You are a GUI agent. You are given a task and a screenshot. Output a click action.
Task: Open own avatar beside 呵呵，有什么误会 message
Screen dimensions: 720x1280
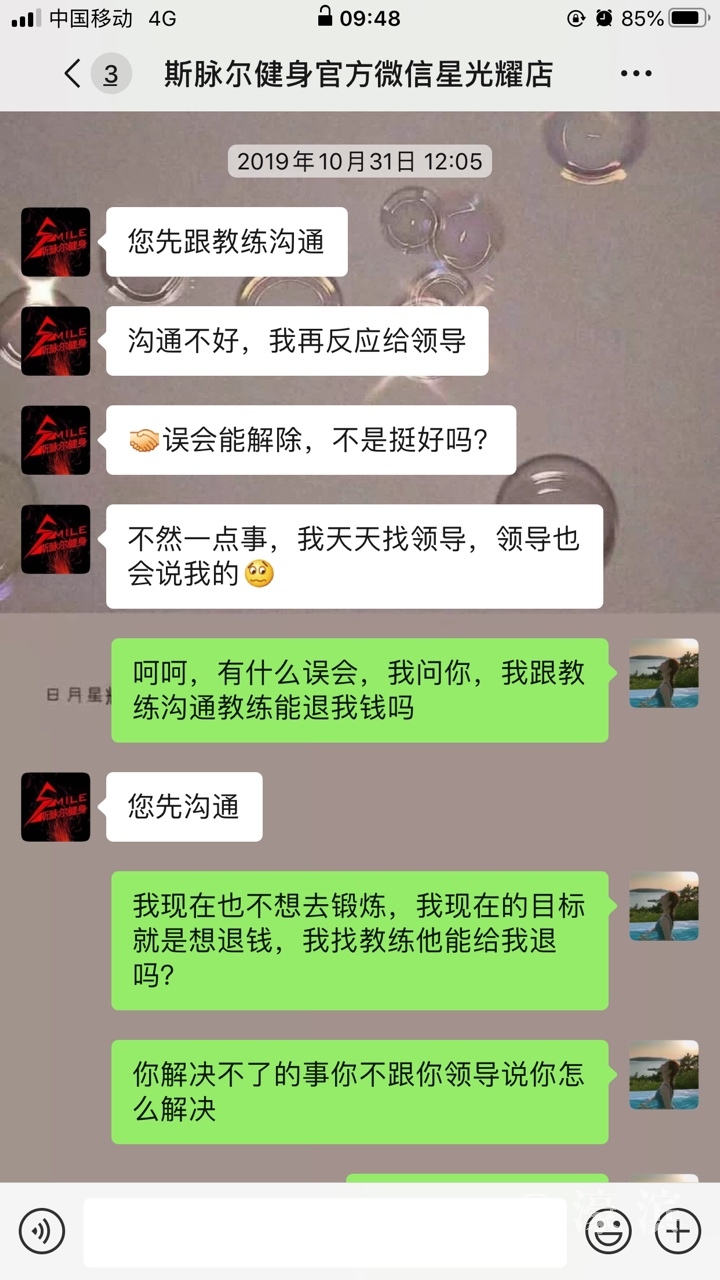[x=663, y=673]
